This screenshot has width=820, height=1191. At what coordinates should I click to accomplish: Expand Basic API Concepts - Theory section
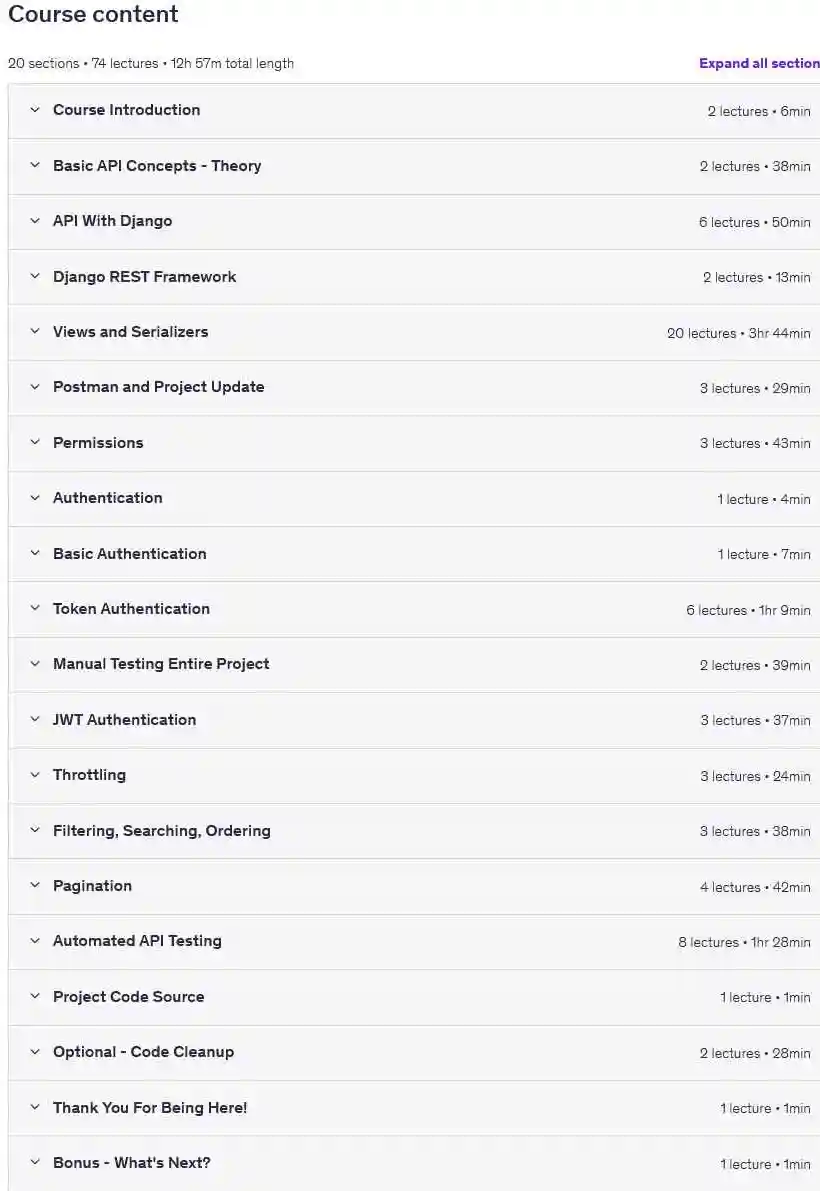pyautogui.click(x=414, y=166)
